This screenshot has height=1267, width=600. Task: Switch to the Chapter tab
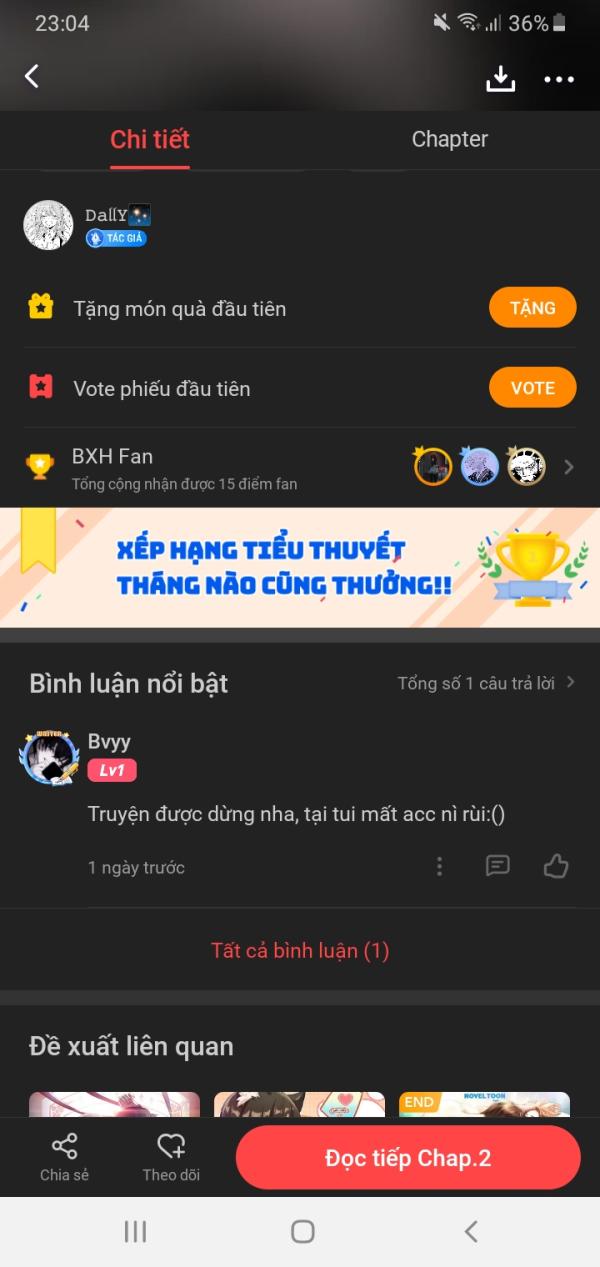tap(450, 139)
